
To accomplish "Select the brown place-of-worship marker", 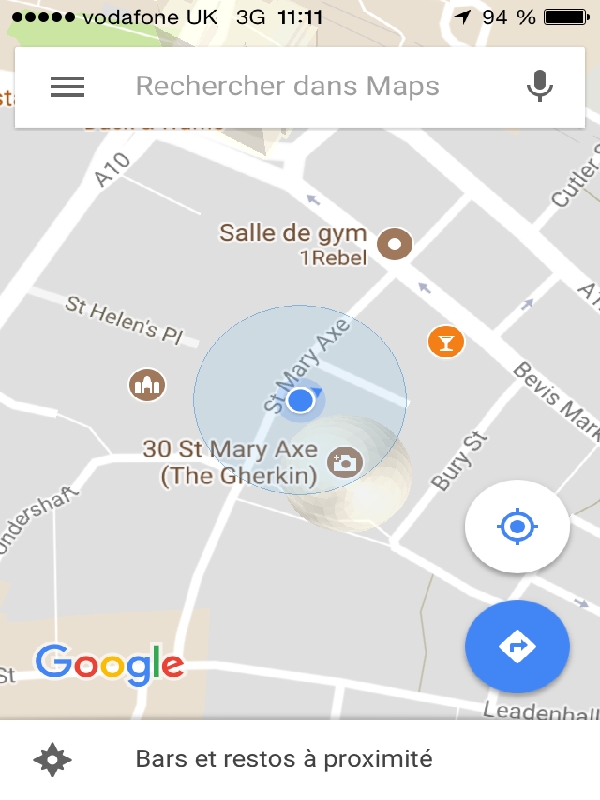I will pos(147,383).
